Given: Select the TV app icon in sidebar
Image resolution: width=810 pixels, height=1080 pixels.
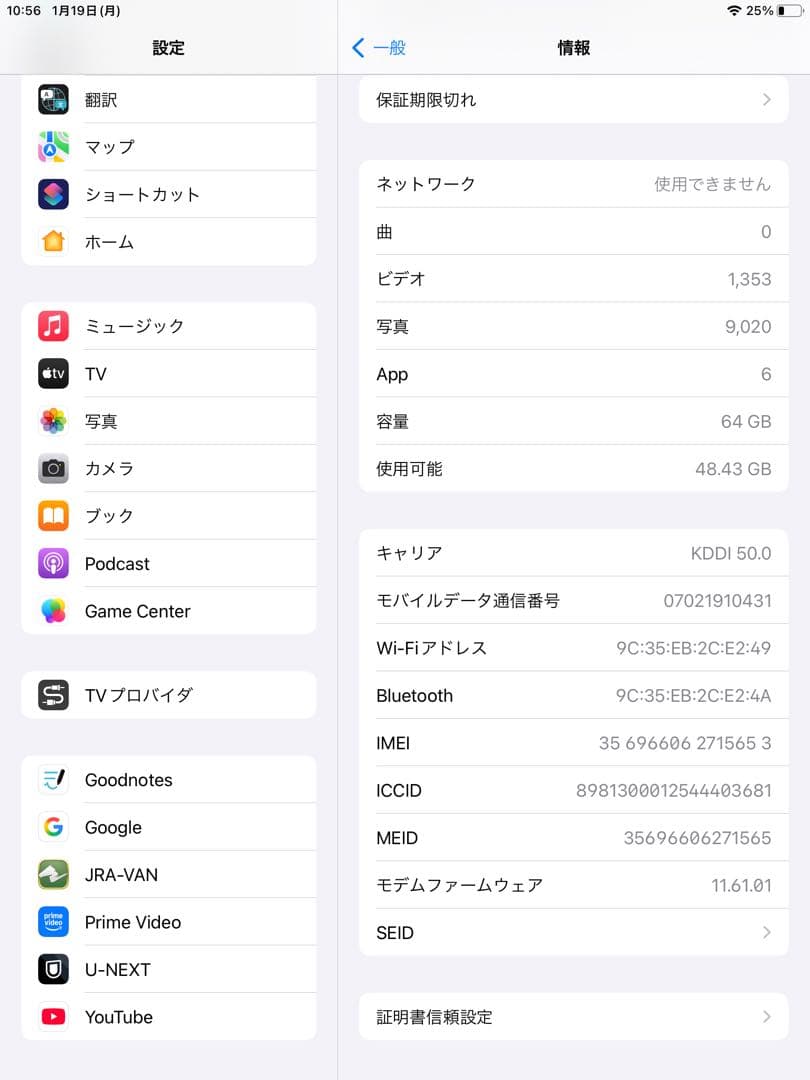Looking at the screenshot, I should [52, 373].
